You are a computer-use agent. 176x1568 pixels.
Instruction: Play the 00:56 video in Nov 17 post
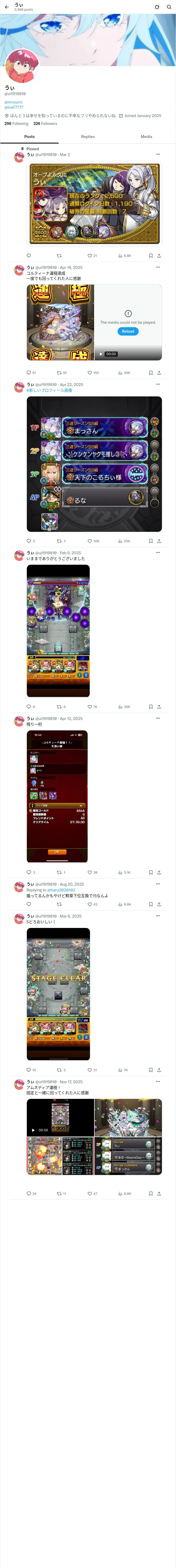(60, 1117)
